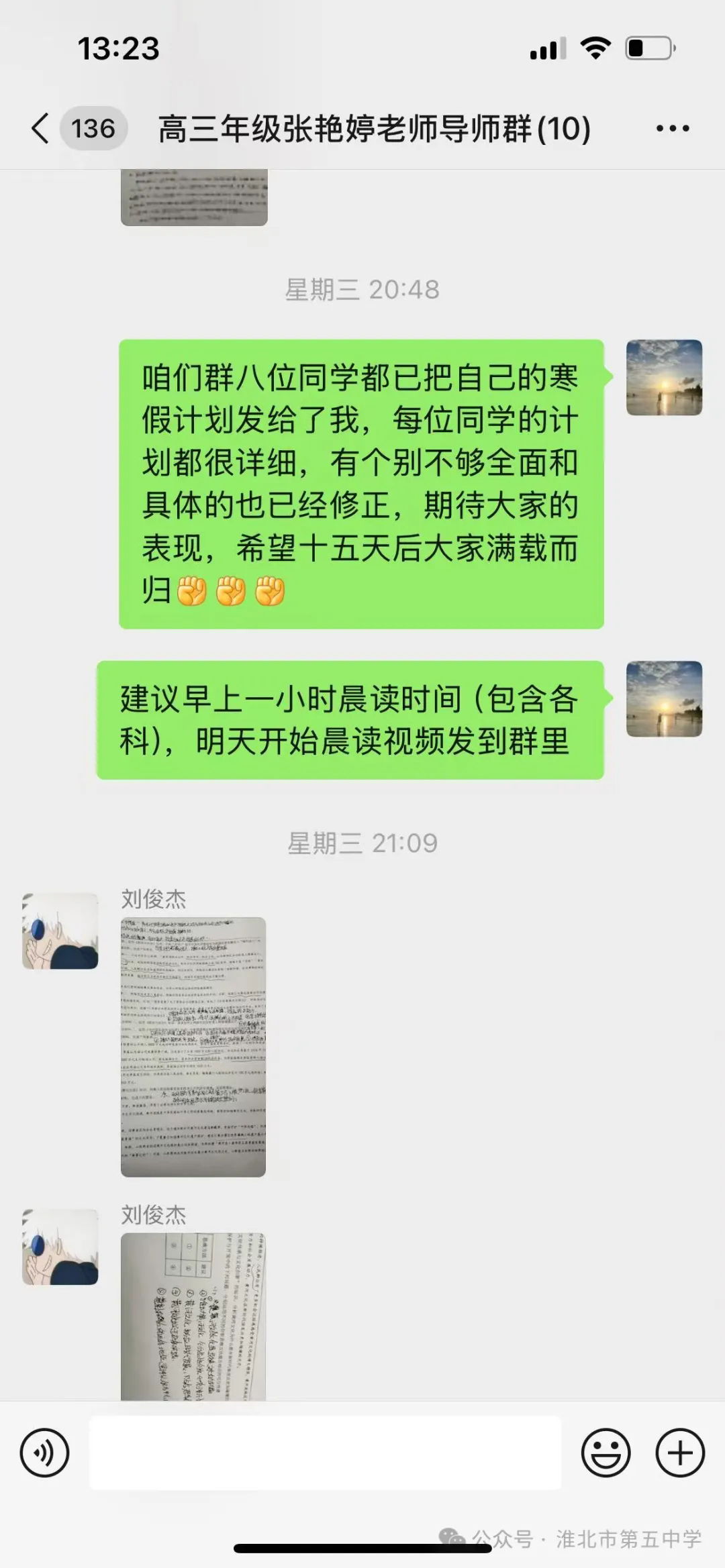The width and height of the screenshot is (725, 1568).
Task: Open 刘俊杰's avatar beside the 21:09 photo
Action: pyautogui.click(x=60, y=931)
